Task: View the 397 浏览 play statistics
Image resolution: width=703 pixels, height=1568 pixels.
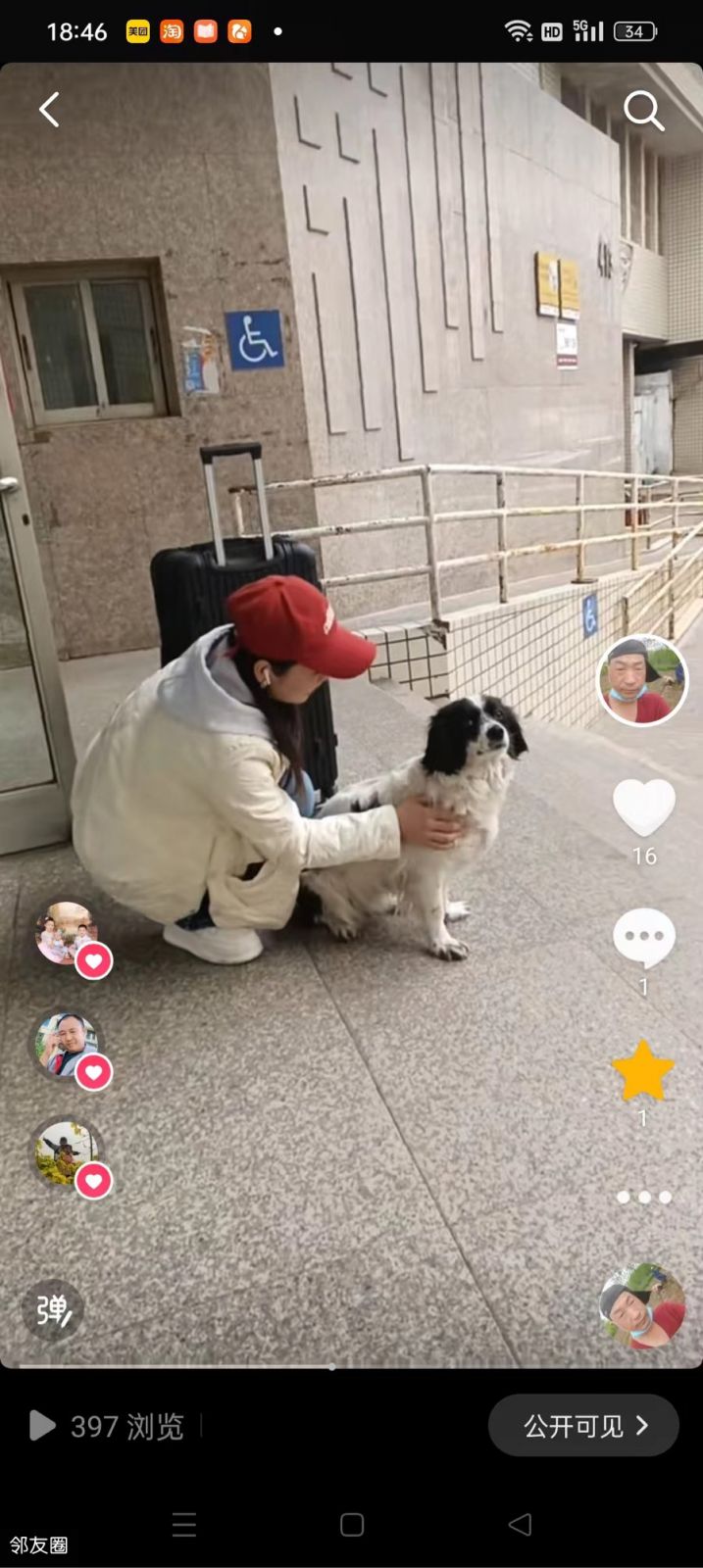Action: (108, 1426)
